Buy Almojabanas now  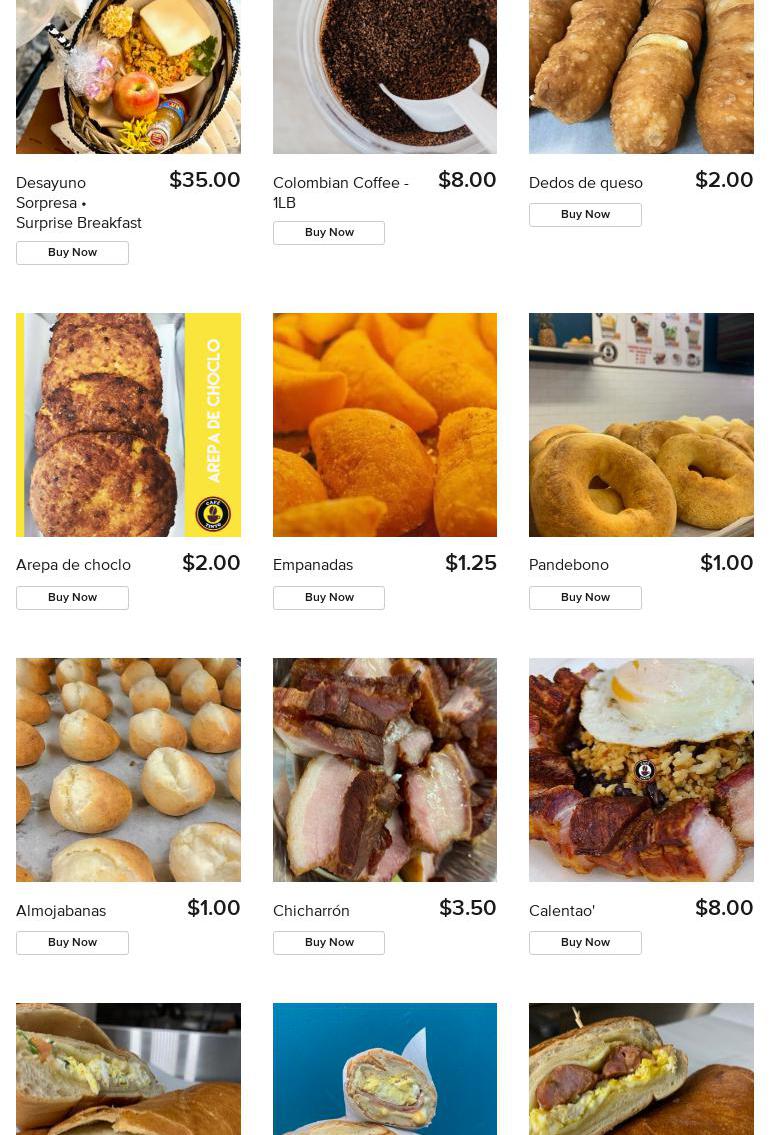(72, 943)
